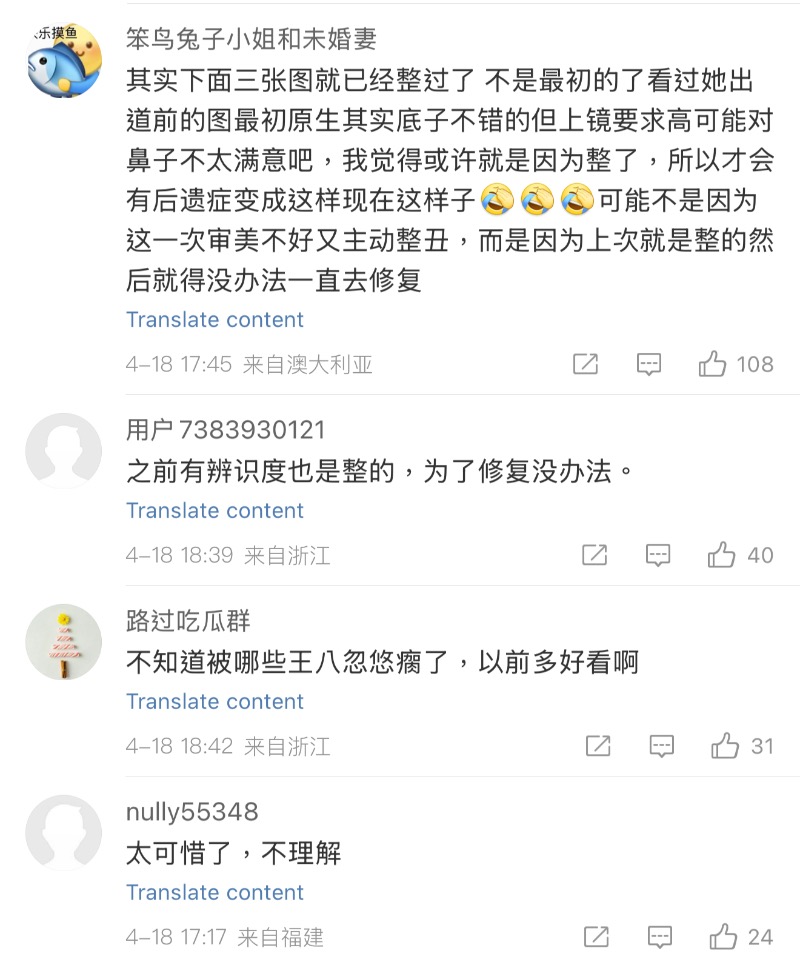The width and height of the screenshot is (800, 962).
Task: Like nully55348's comment with 24 likes
Action: click(x=724, y=937)
